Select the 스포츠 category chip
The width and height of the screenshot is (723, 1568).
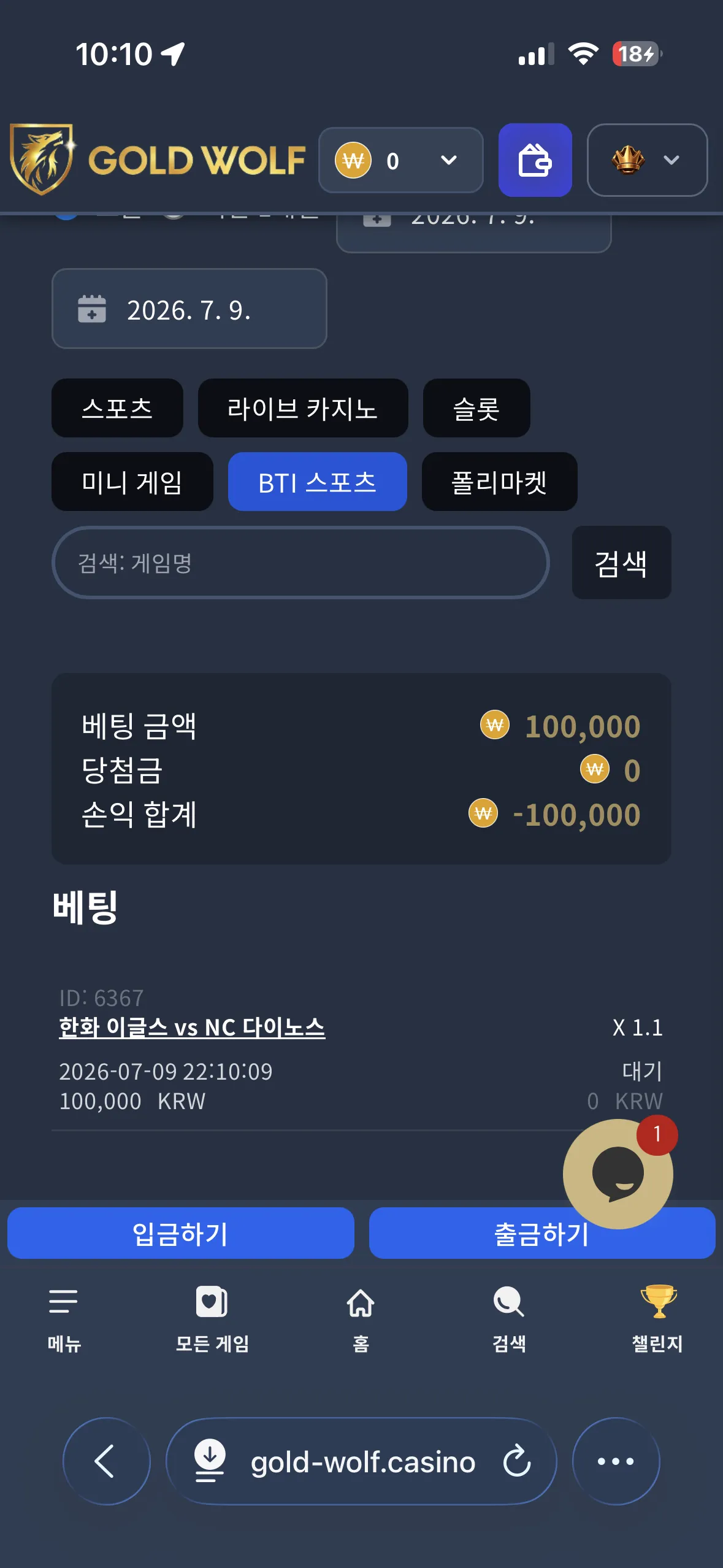117,408
